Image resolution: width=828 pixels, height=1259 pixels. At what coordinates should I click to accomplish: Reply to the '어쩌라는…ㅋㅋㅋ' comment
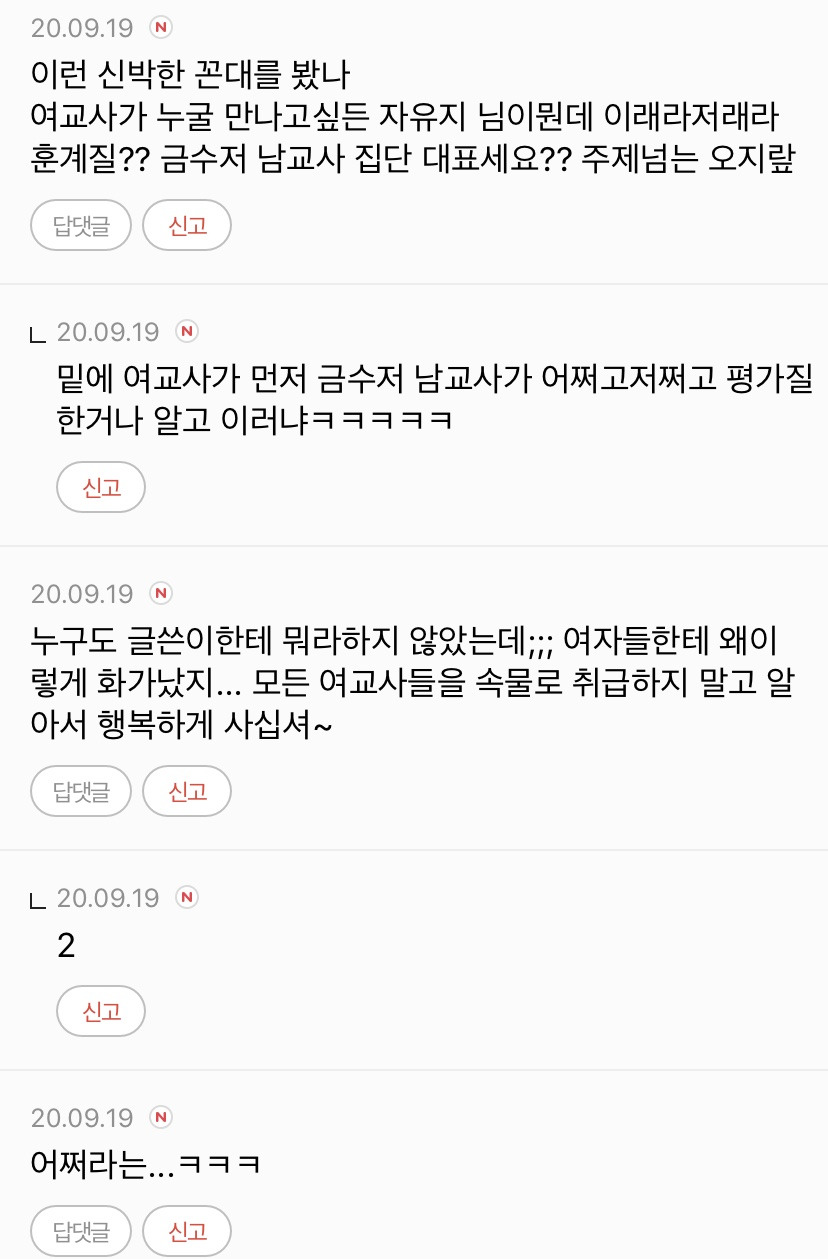click(81, 1230)
